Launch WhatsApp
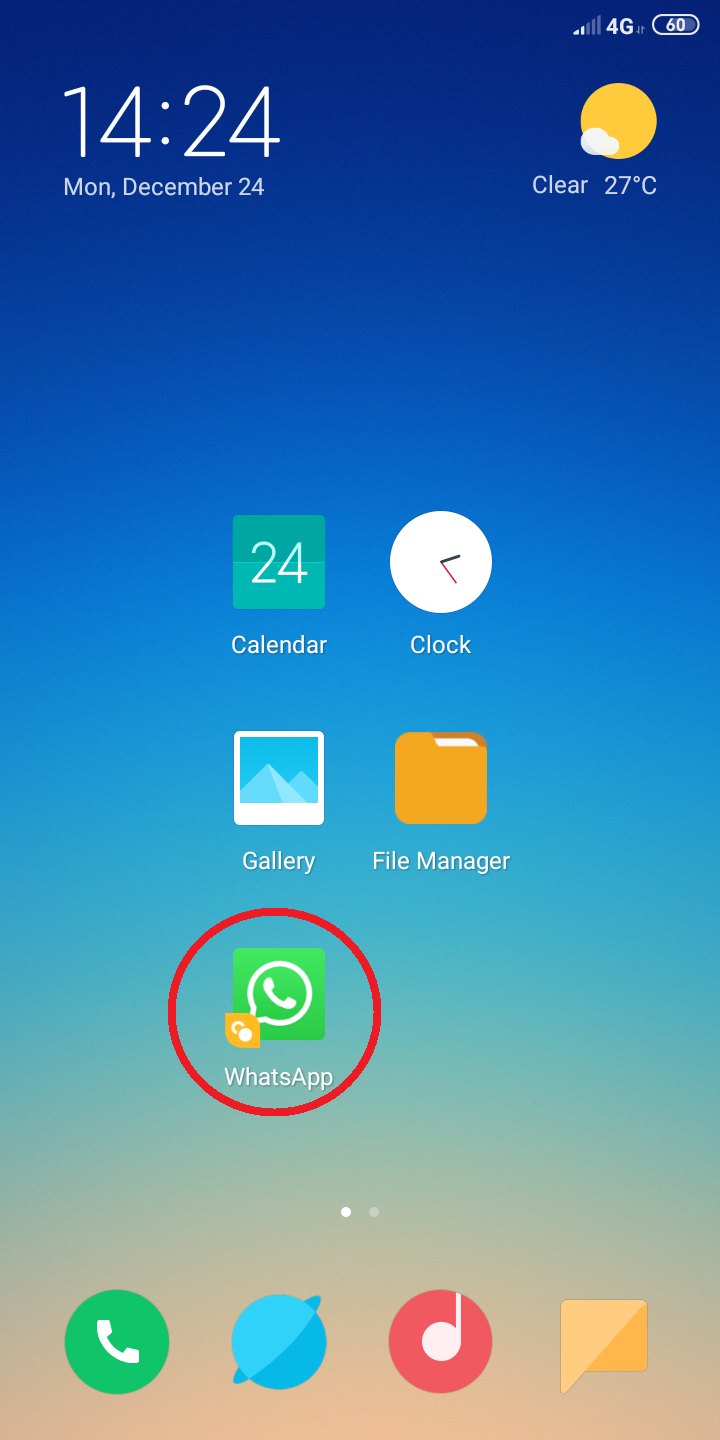 pos(279,994)
